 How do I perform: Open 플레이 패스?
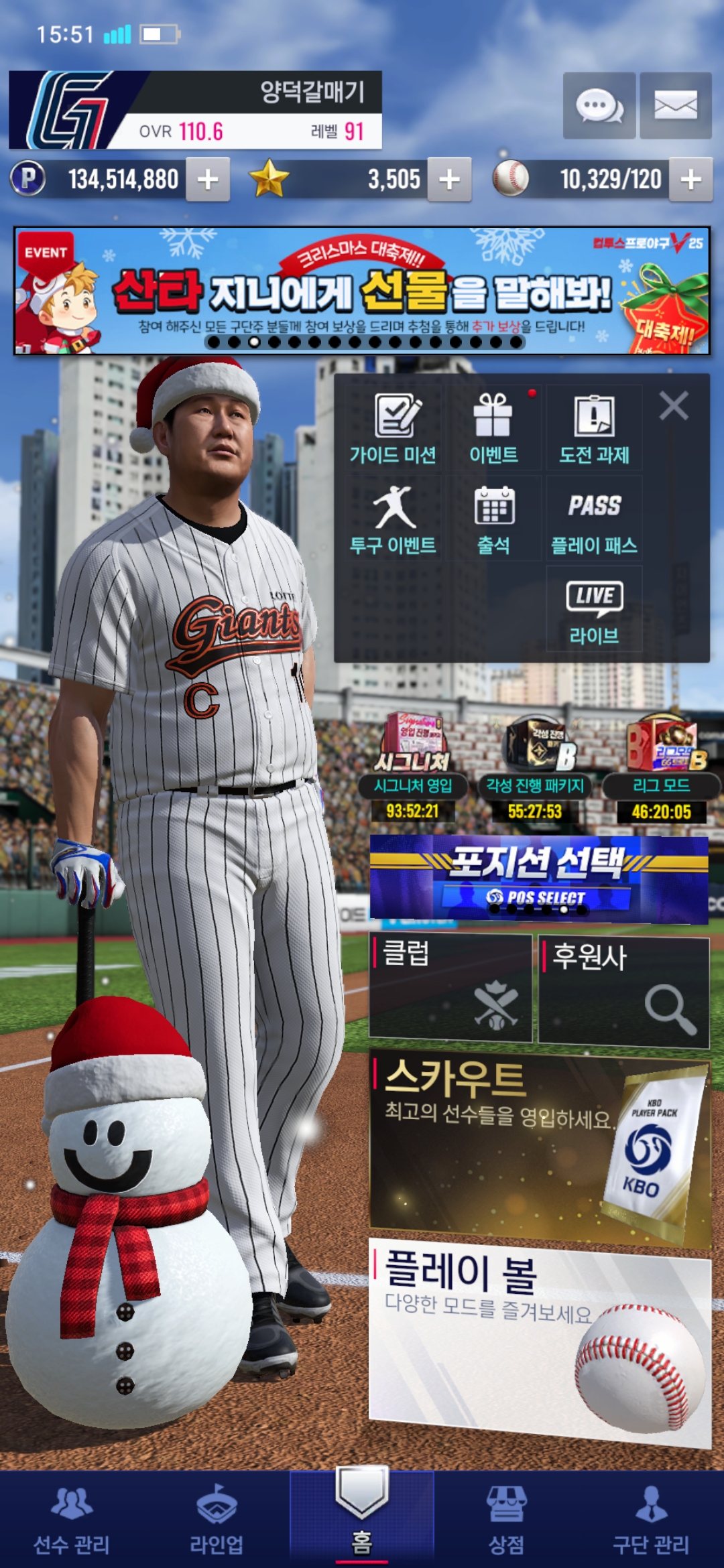(594, 520)
